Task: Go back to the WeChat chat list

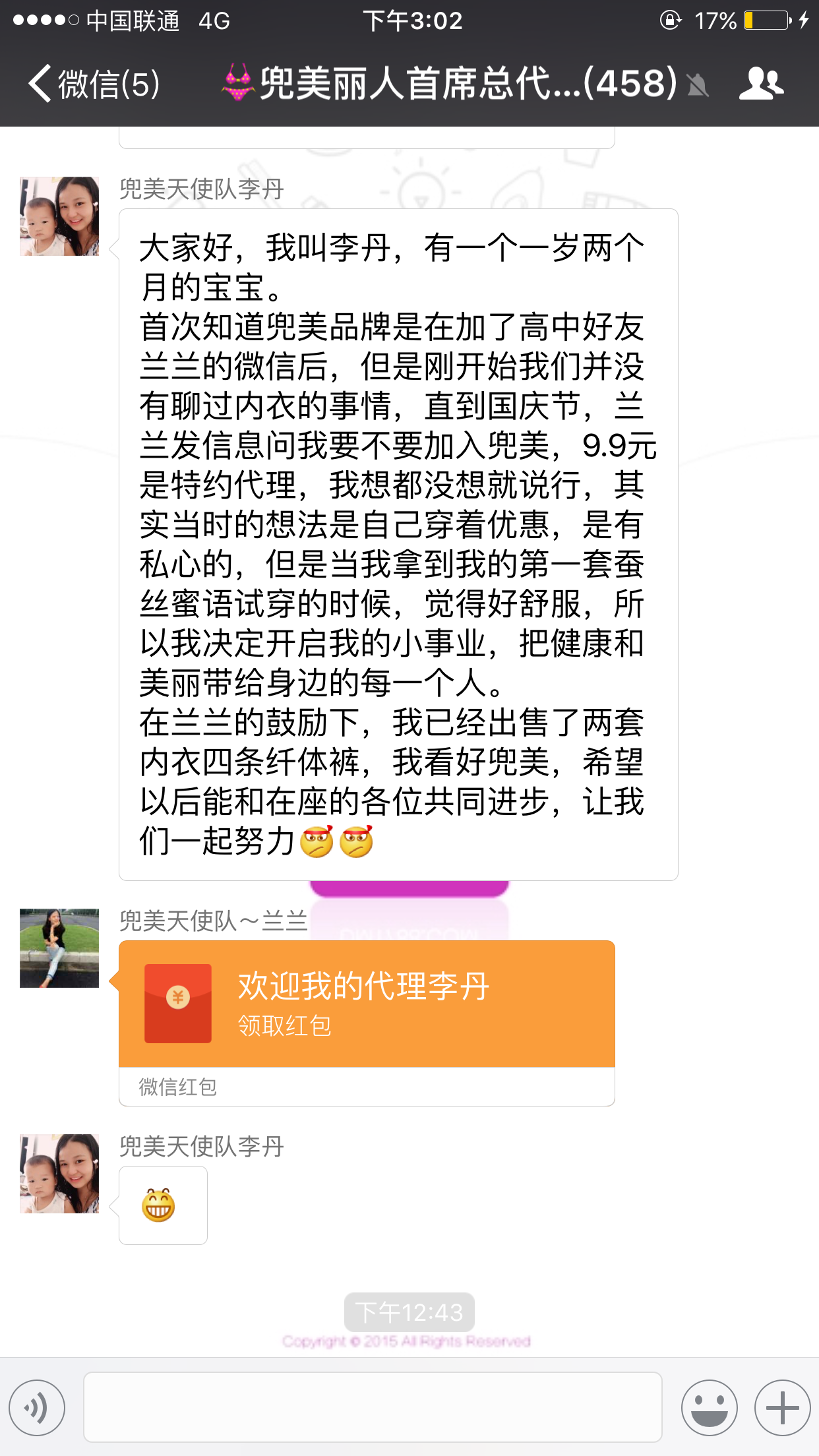Action: coord(92,84)
